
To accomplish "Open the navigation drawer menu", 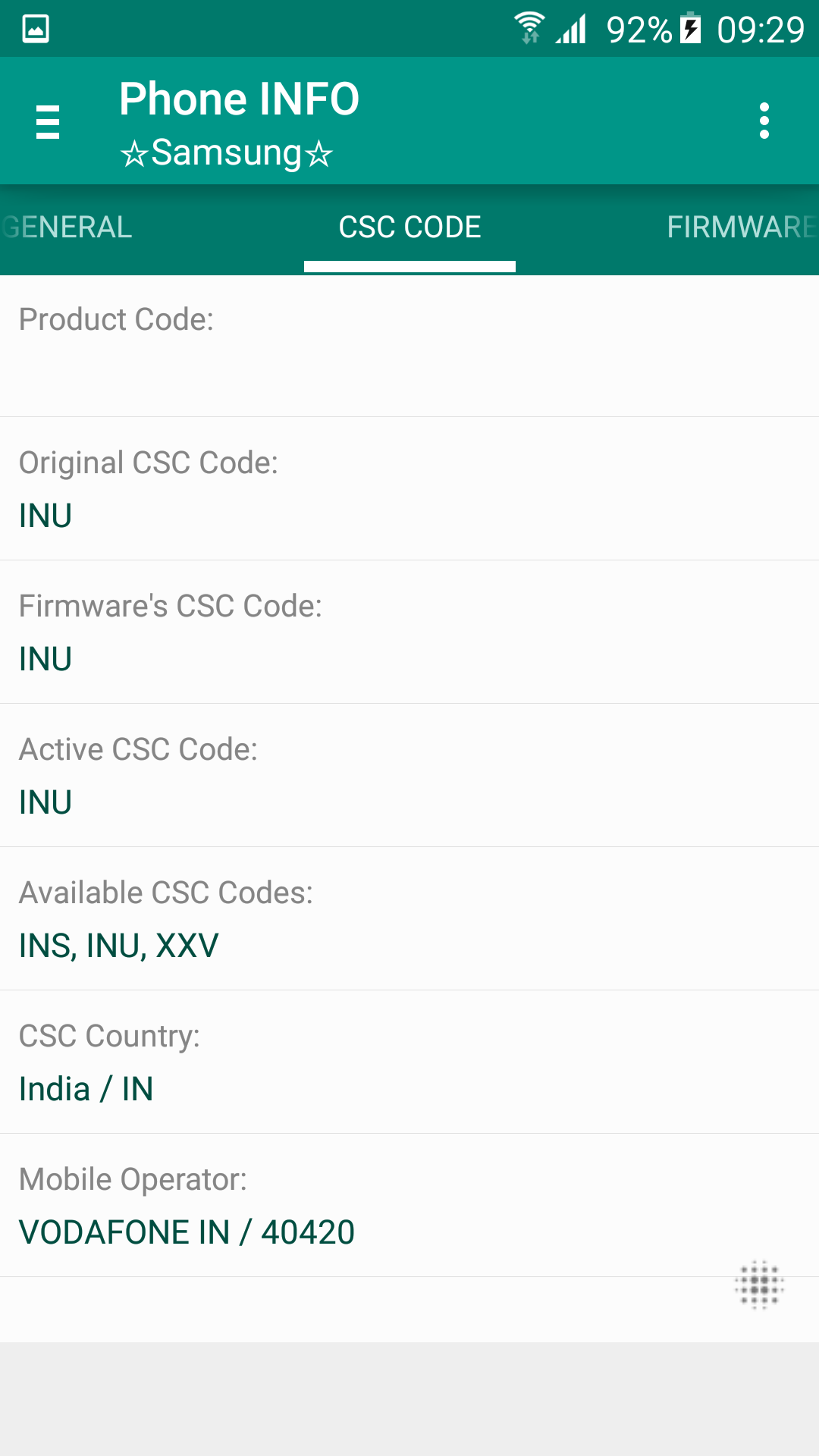I will tap(48, 121).
